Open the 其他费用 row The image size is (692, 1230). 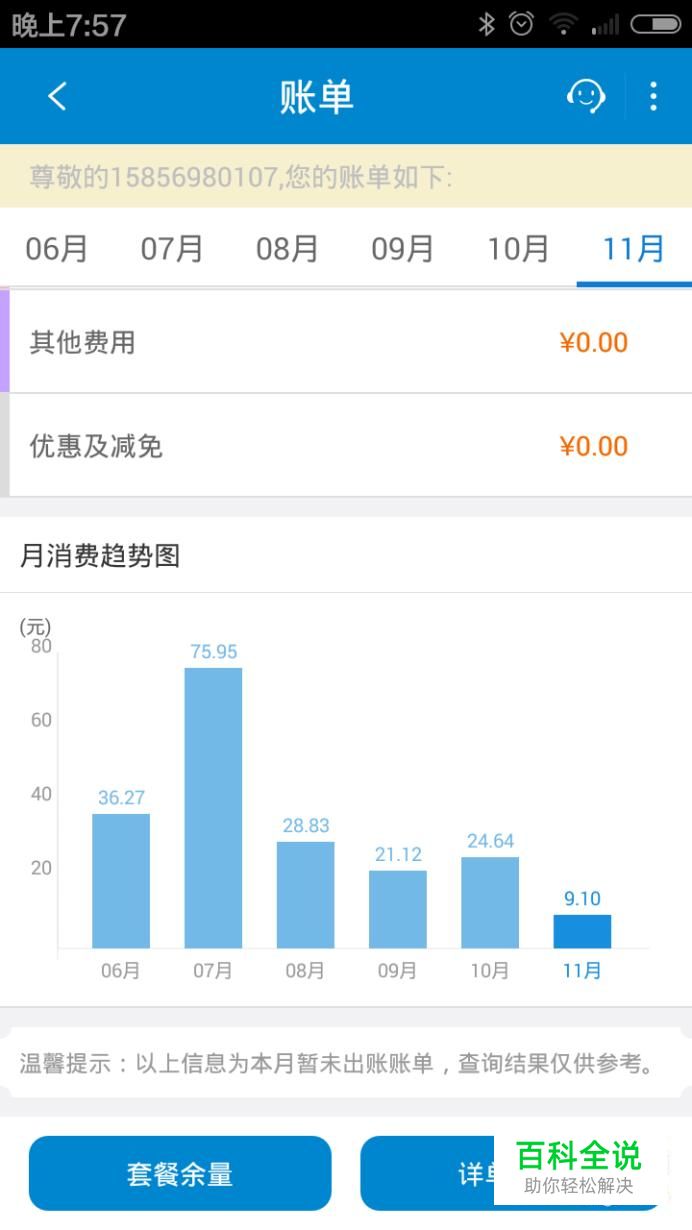(346, 342)
